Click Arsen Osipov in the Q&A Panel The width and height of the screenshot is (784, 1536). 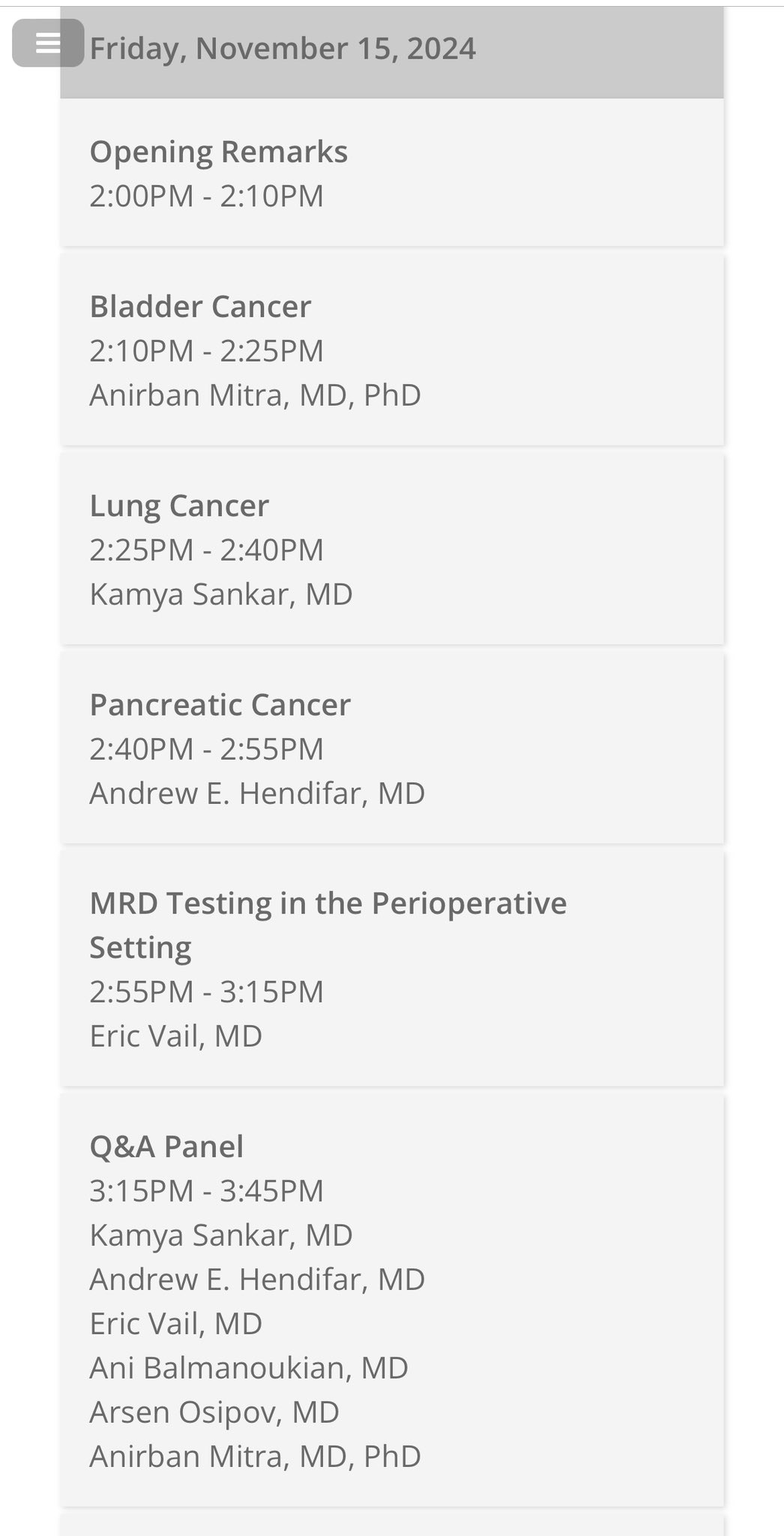214,1411
